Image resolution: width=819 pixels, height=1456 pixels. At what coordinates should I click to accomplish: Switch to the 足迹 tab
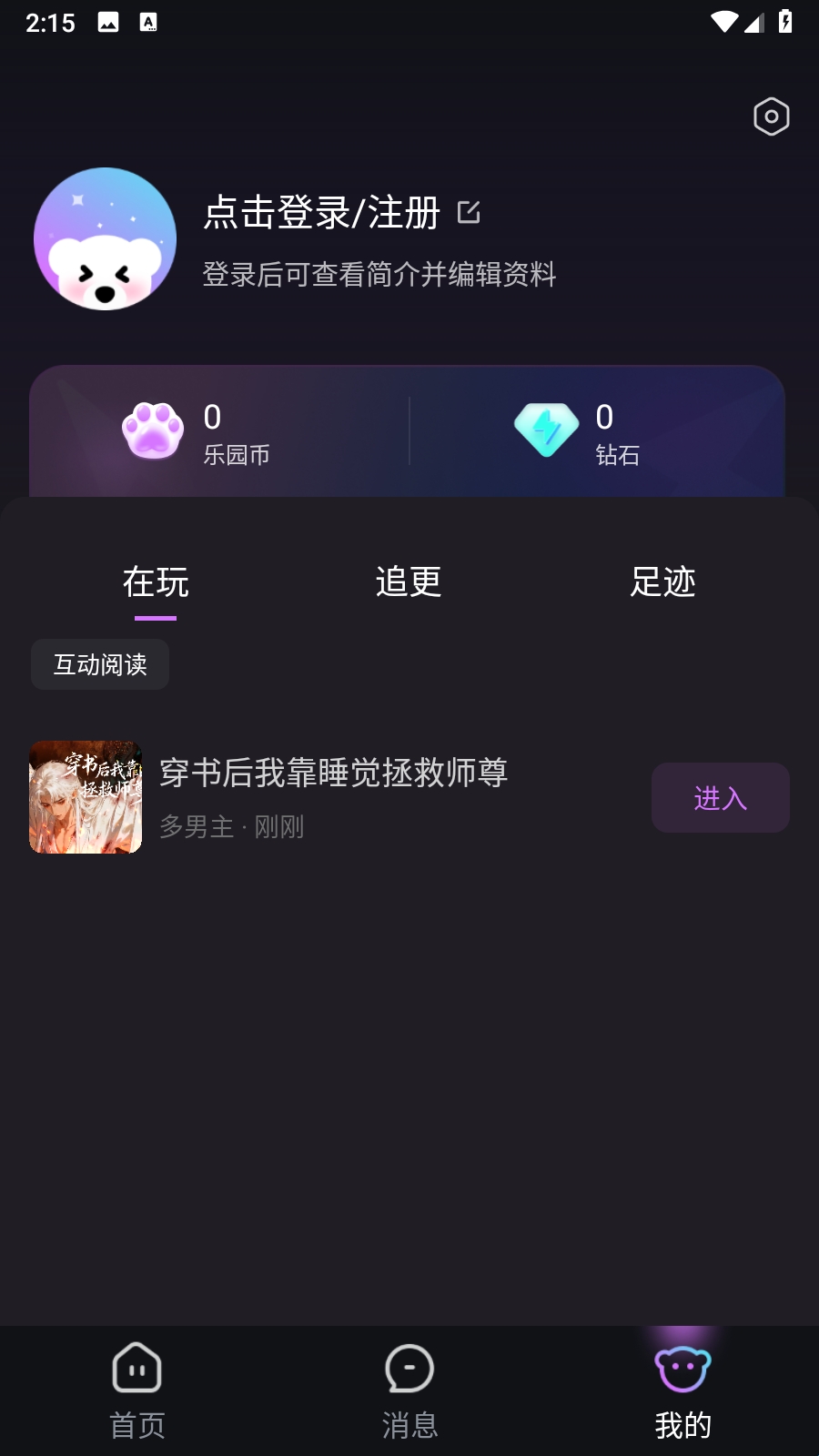tap(662, 582)
